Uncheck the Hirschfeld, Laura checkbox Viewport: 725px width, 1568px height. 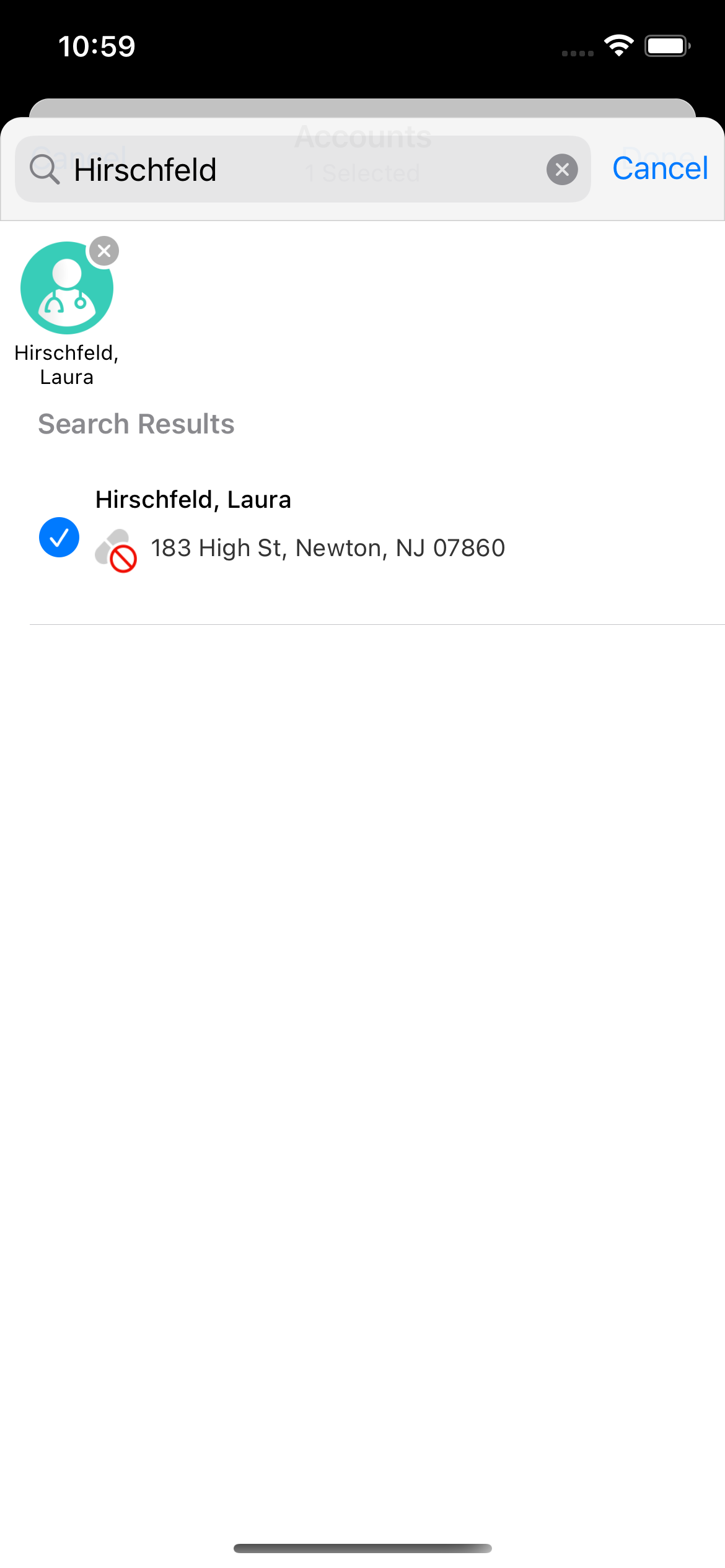(x=59, y=537)
